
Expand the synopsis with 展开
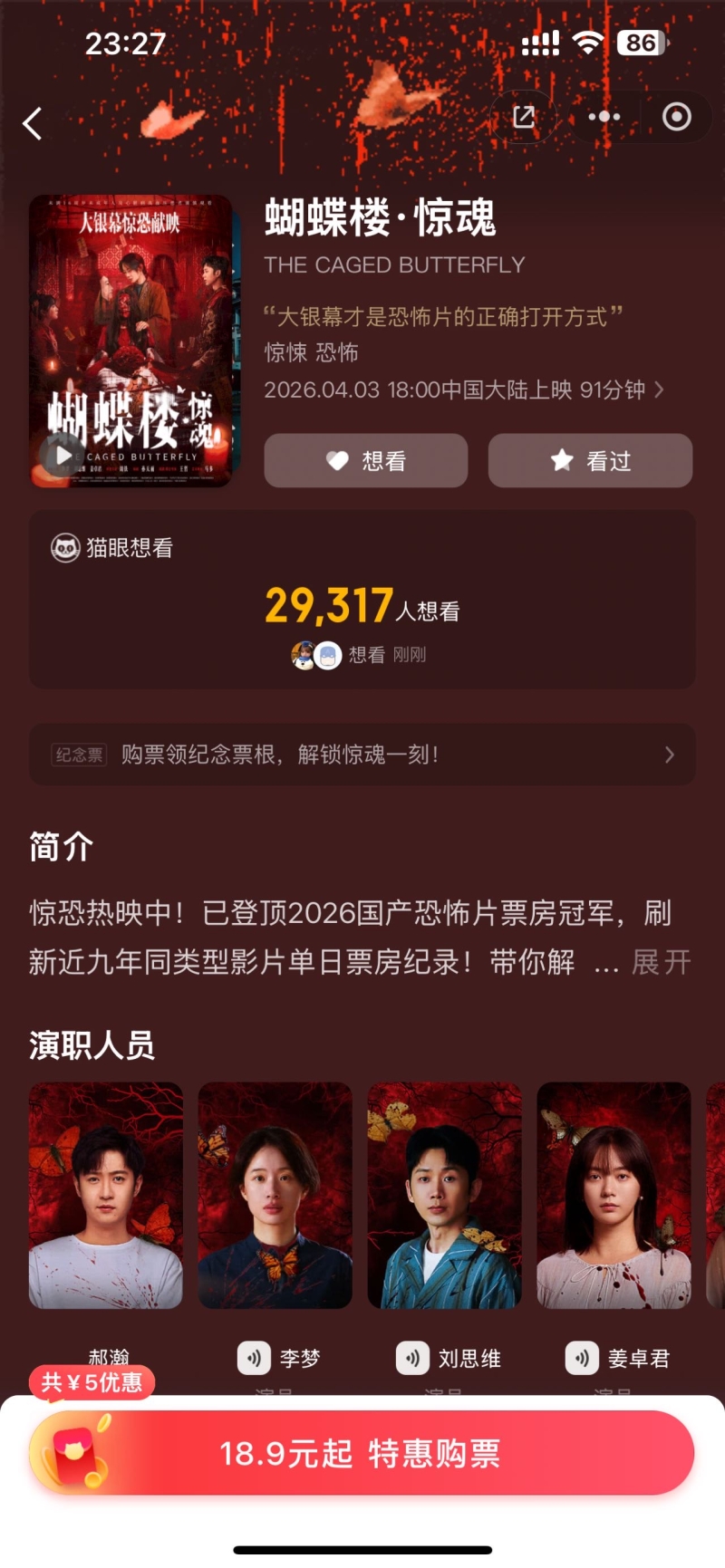click(x=661, y=962)
